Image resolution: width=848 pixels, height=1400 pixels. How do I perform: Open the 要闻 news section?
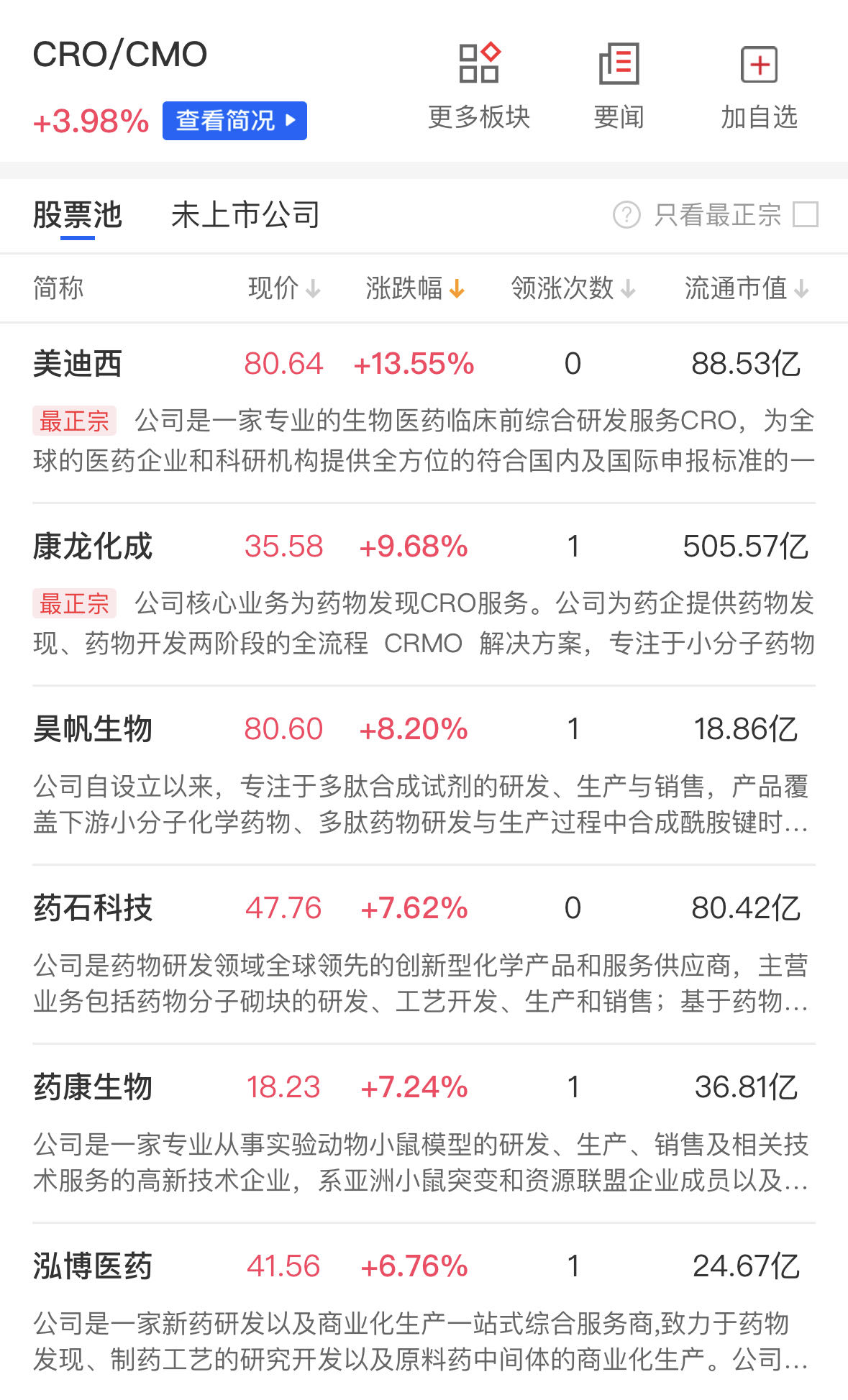point(619,86)
